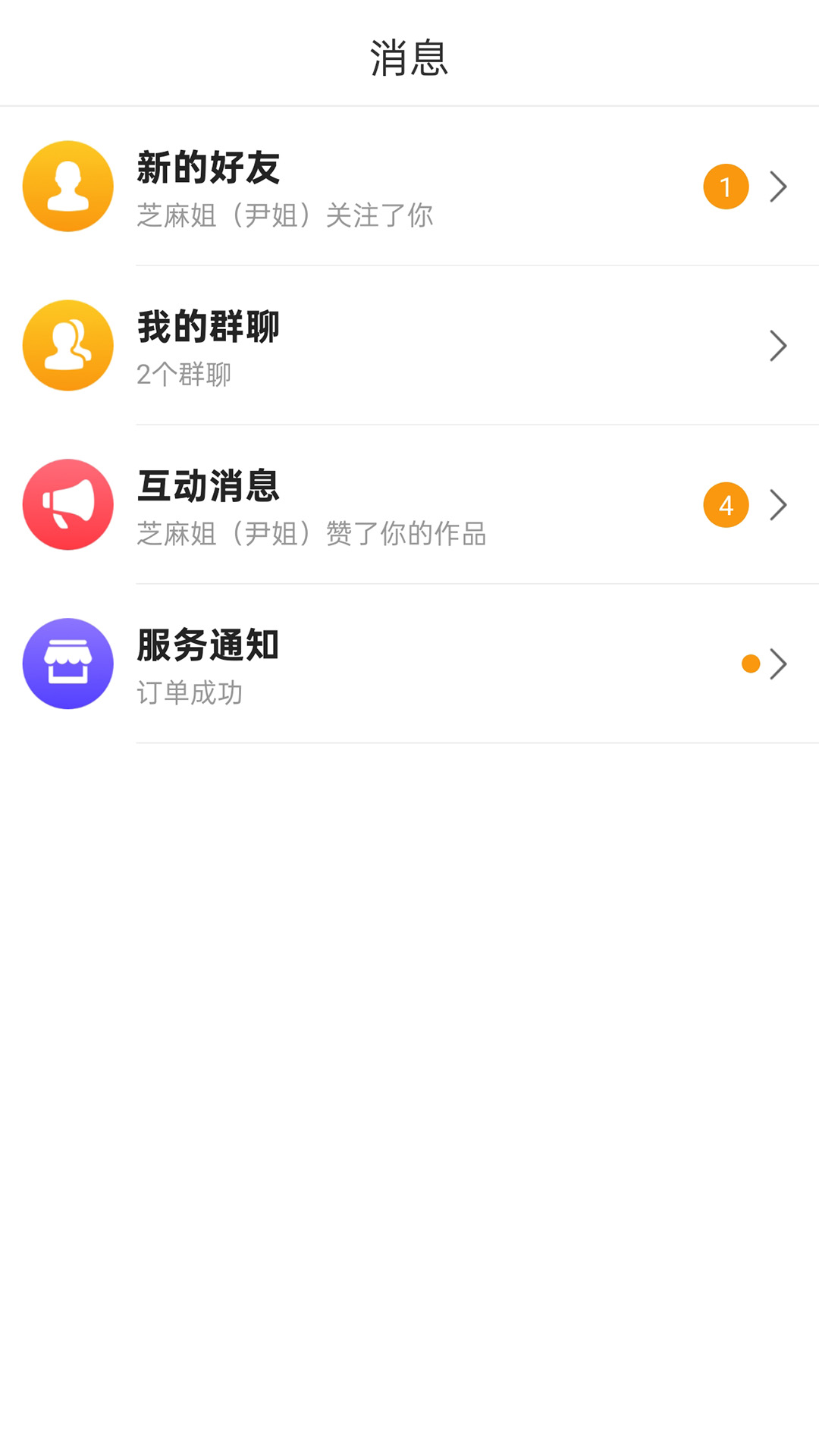This screenshot has height=1456, width=819.
Task: Click the orange unread dot on 服务通知
Action: 751,664
